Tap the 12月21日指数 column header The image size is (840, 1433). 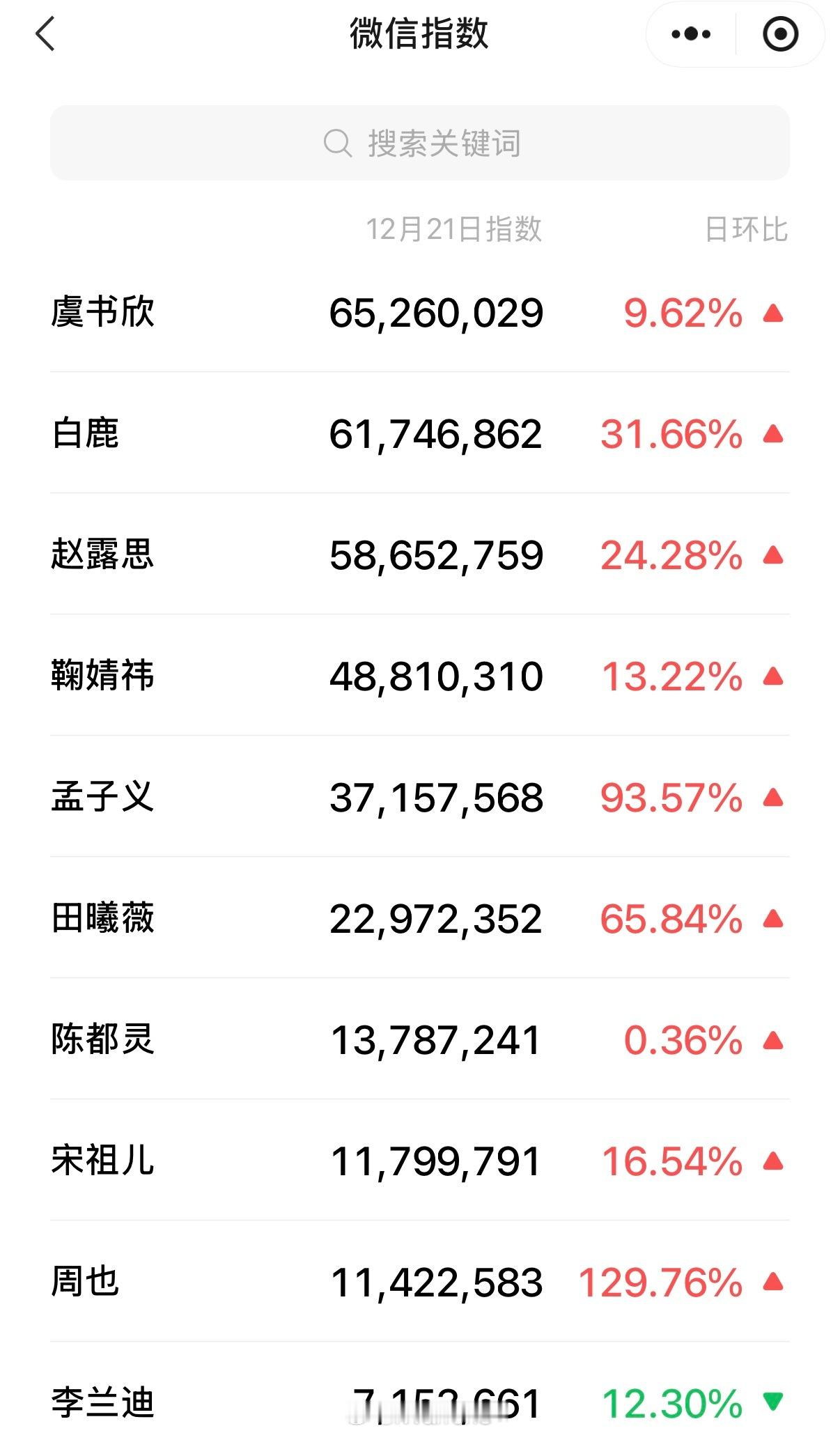455,228
